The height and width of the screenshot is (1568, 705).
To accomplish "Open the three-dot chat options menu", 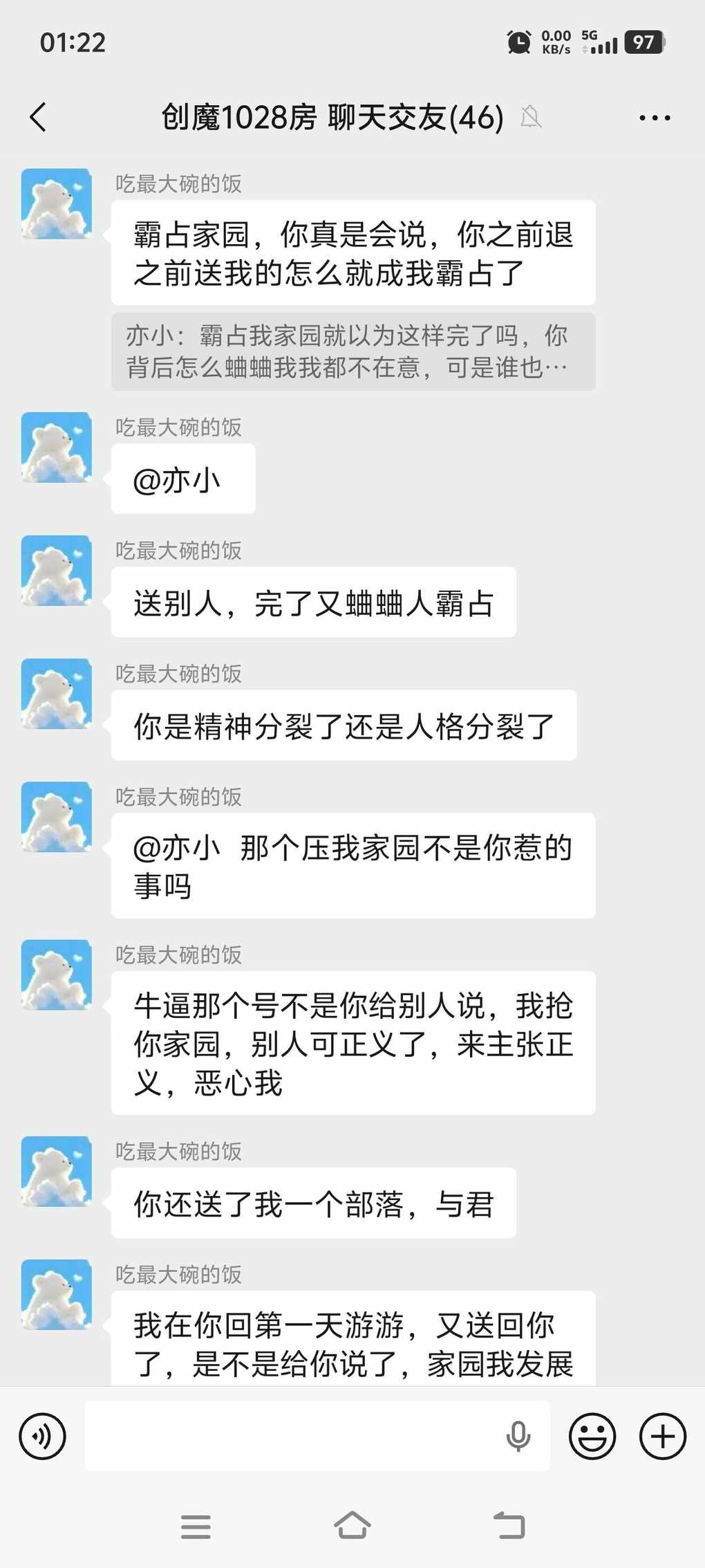I will point(654,118).
